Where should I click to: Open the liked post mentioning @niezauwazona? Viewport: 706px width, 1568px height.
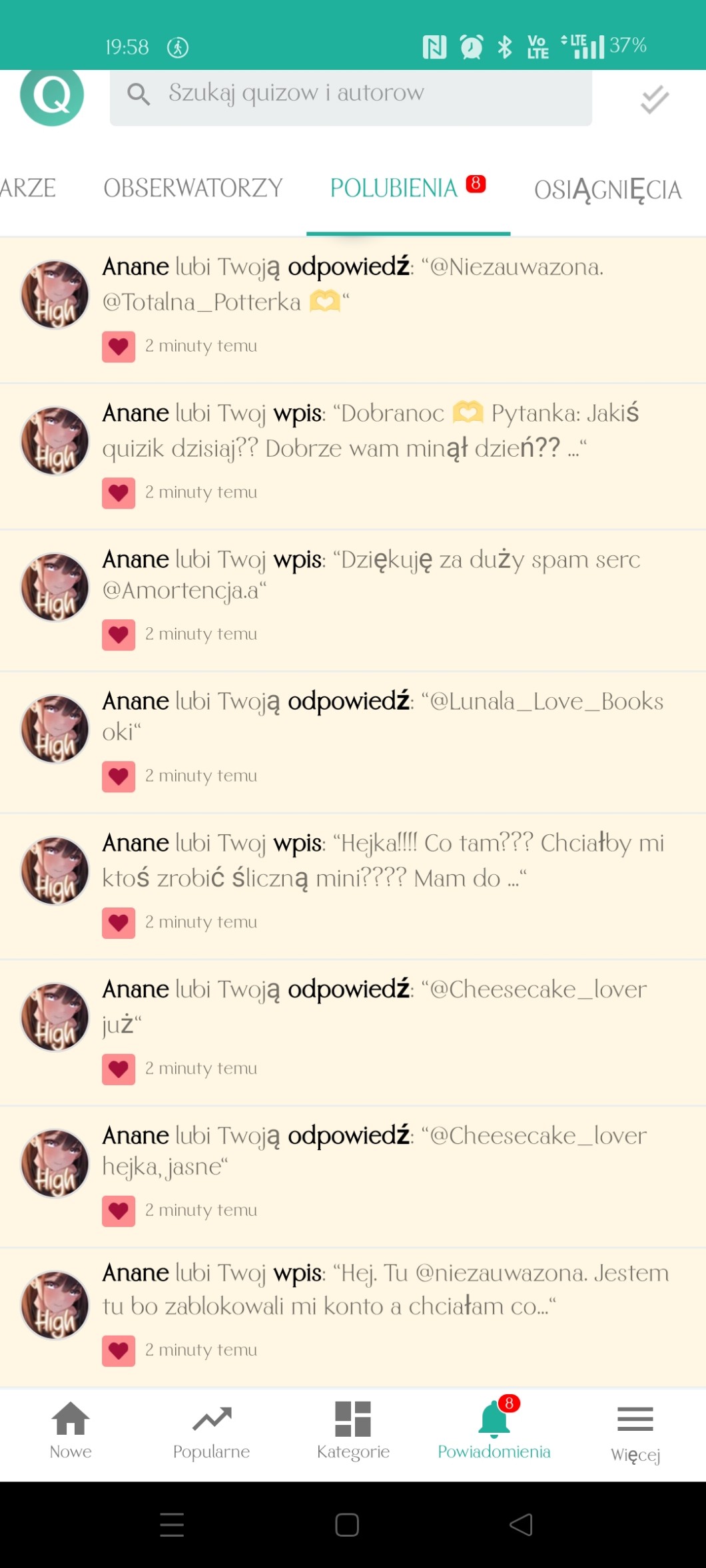[x=386, y=1290]
